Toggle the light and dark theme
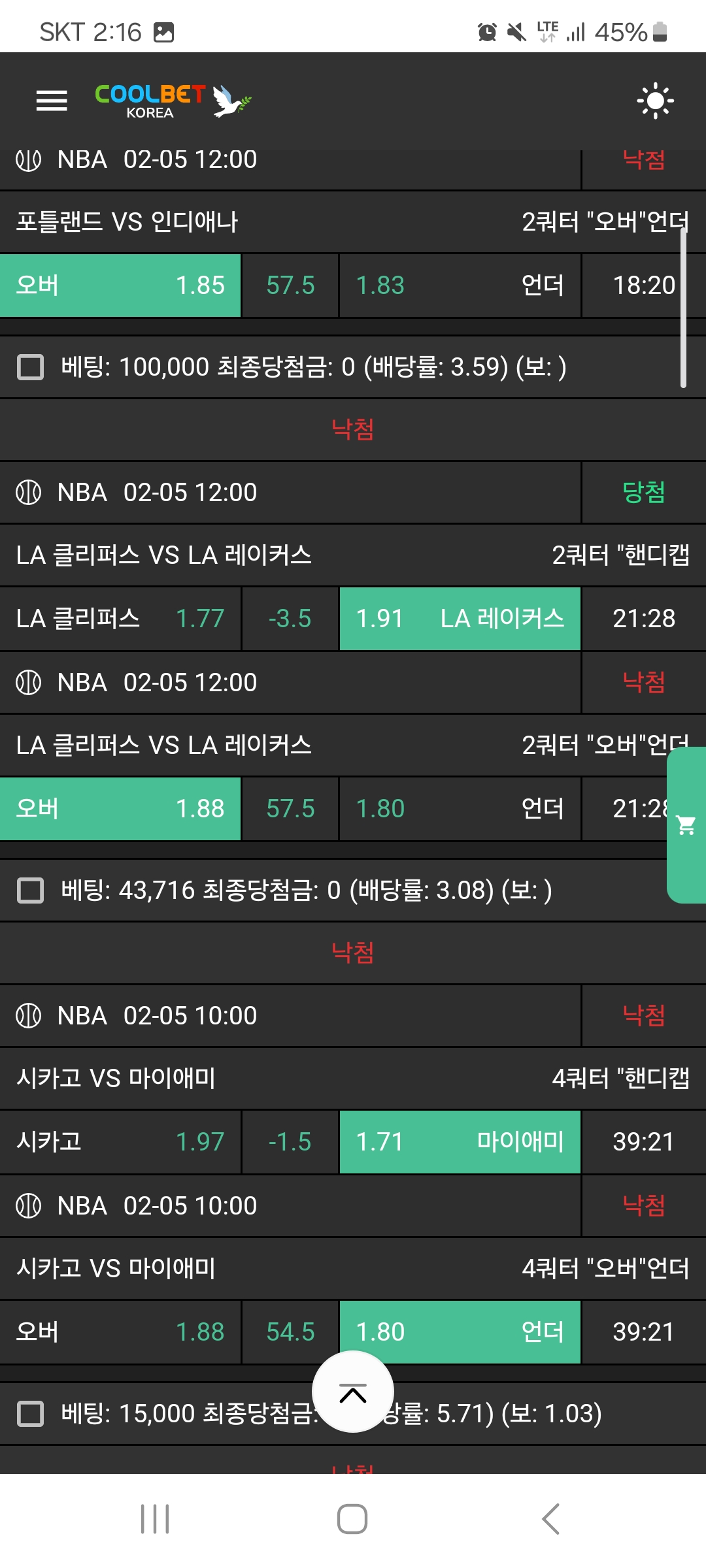Screen dimensions: 706x1568 click(655, 101)
